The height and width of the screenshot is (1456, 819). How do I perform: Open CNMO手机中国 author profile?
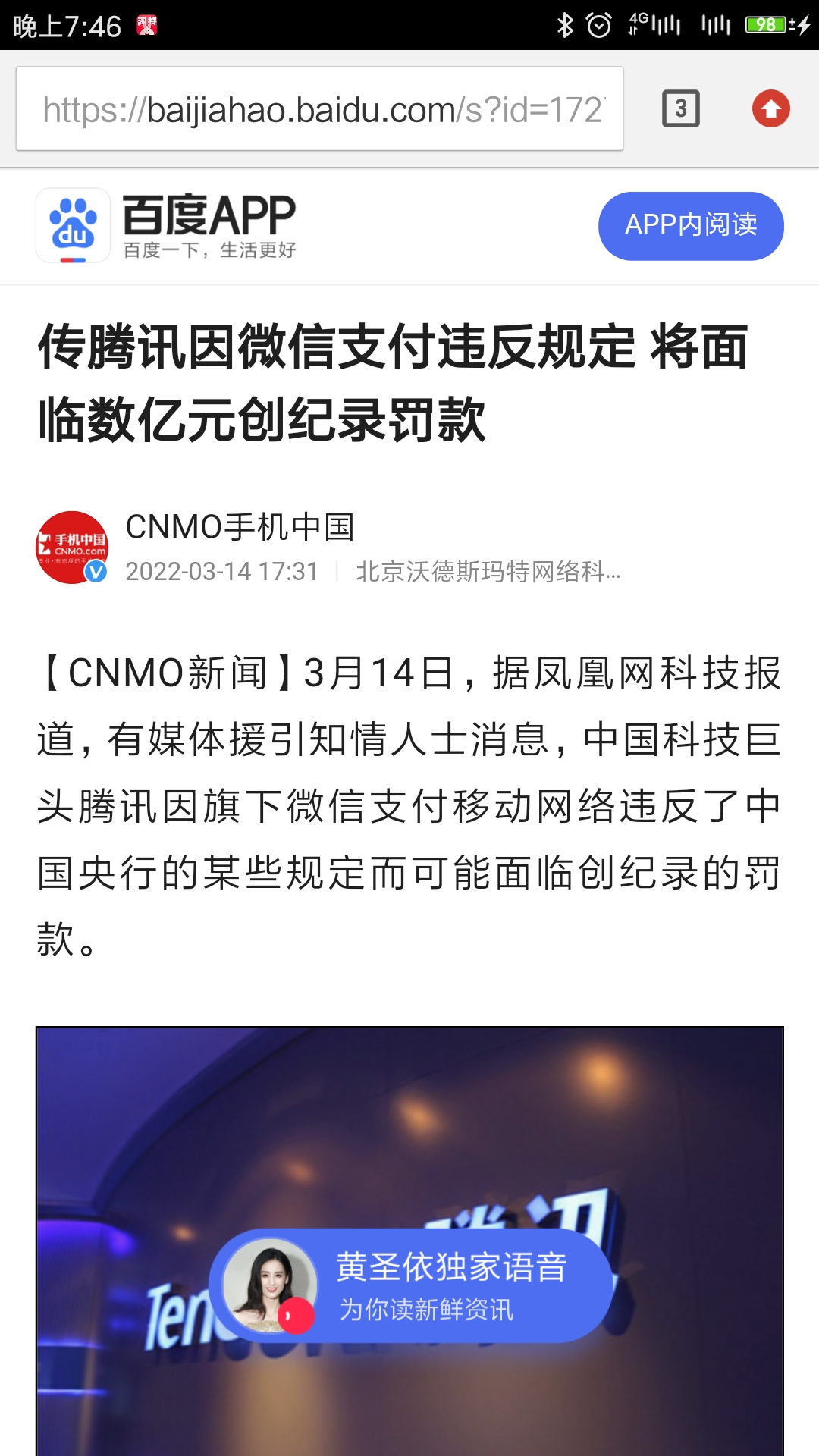[x=240, y=528]
